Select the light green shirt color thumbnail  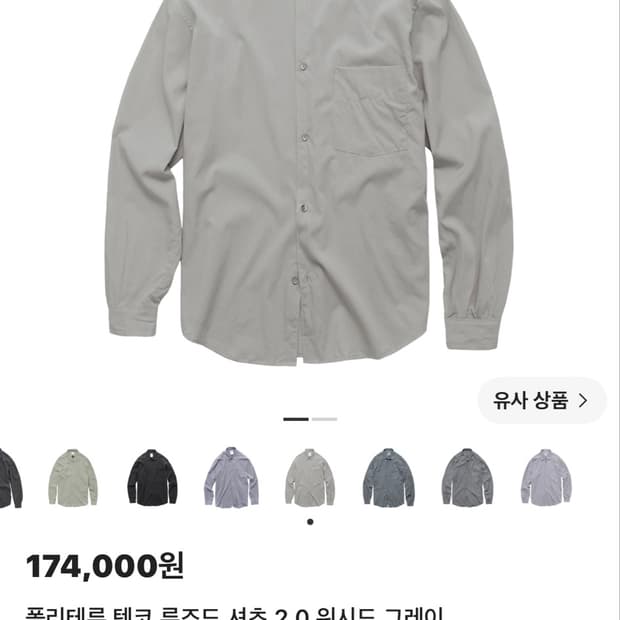[x=73, y=477]
